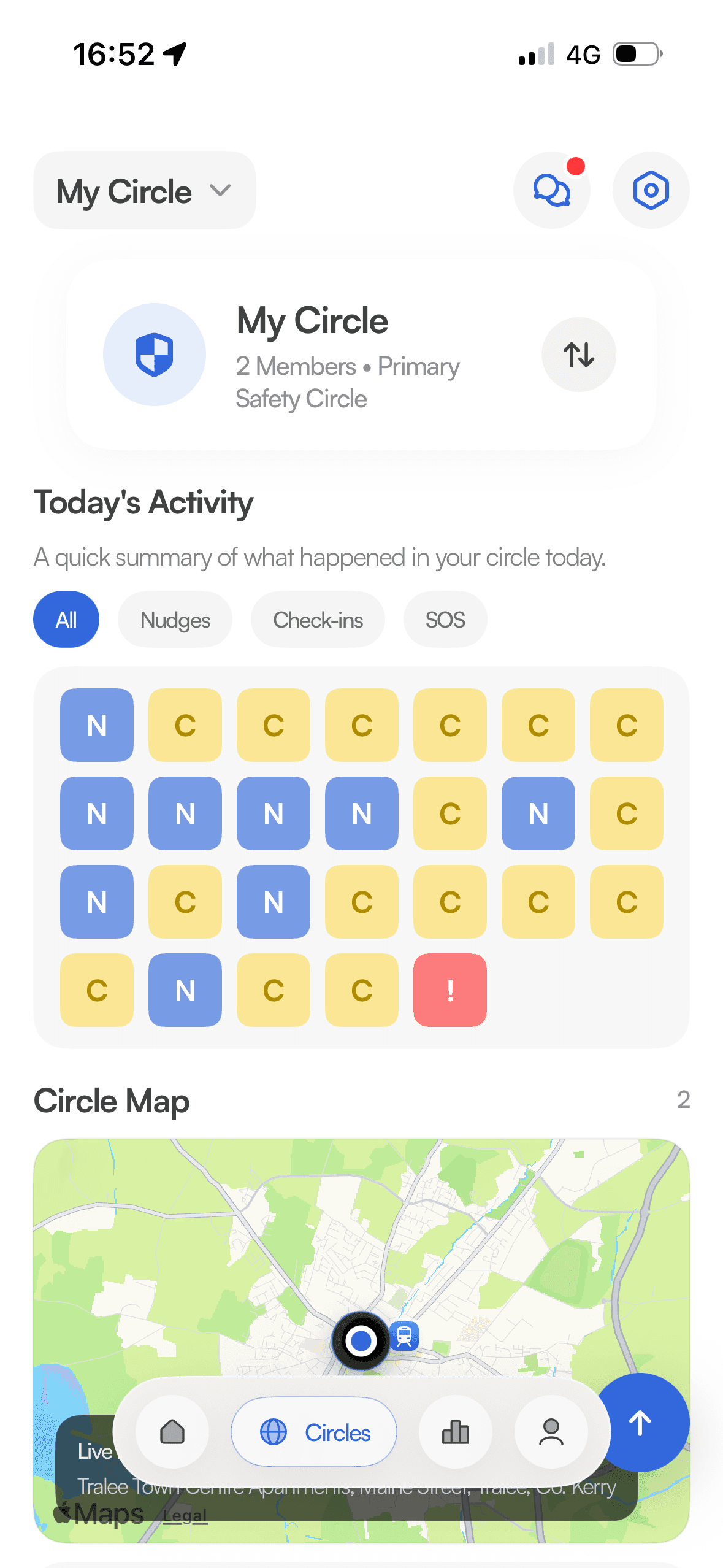Select the All activity filter
Viewport: 723px width, 1568px height.
click(x=66, y=620)
